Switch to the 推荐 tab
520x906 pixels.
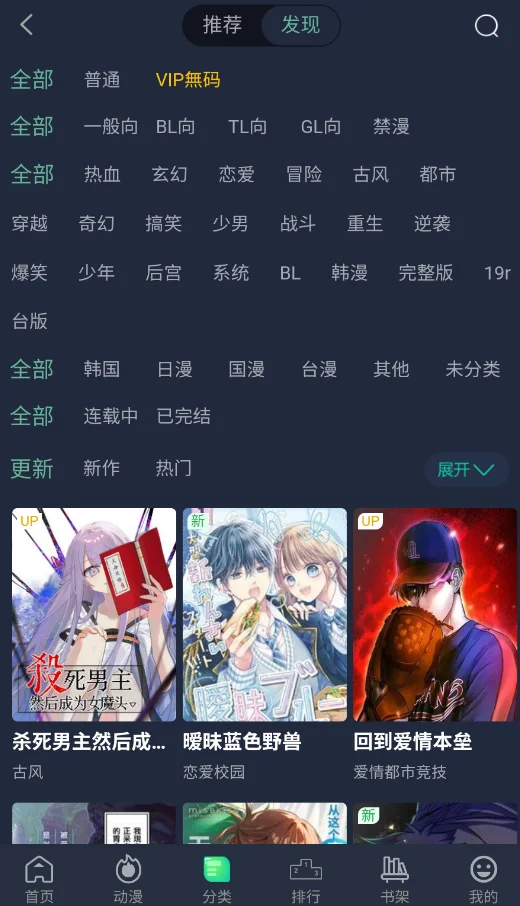(222, 25)
